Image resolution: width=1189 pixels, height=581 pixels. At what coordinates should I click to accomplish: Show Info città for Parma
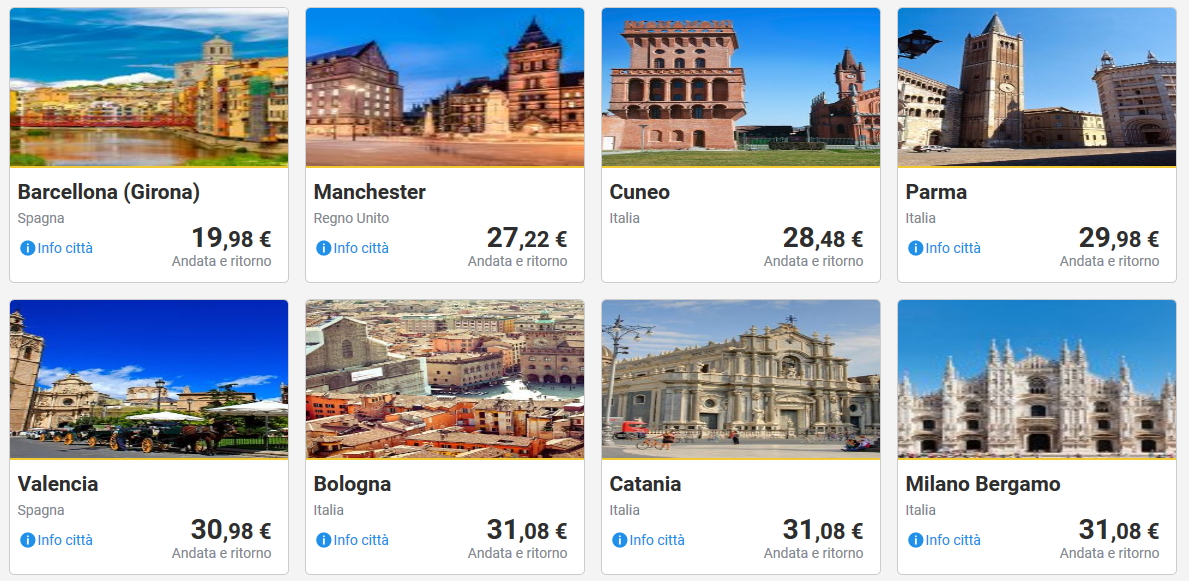point(945,248)
